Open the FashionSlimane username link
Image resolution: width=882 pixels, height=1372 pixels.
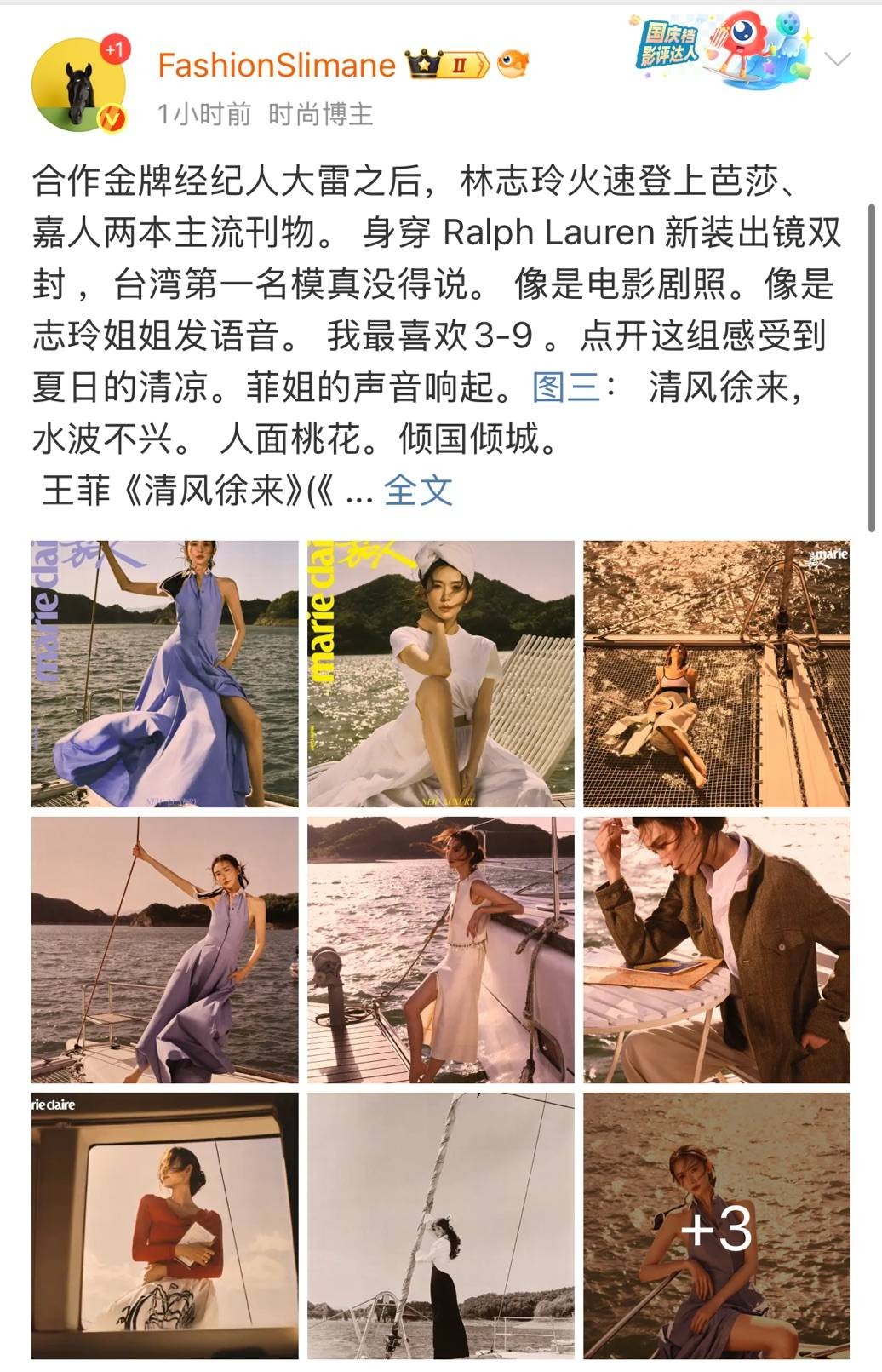point(277,66)
